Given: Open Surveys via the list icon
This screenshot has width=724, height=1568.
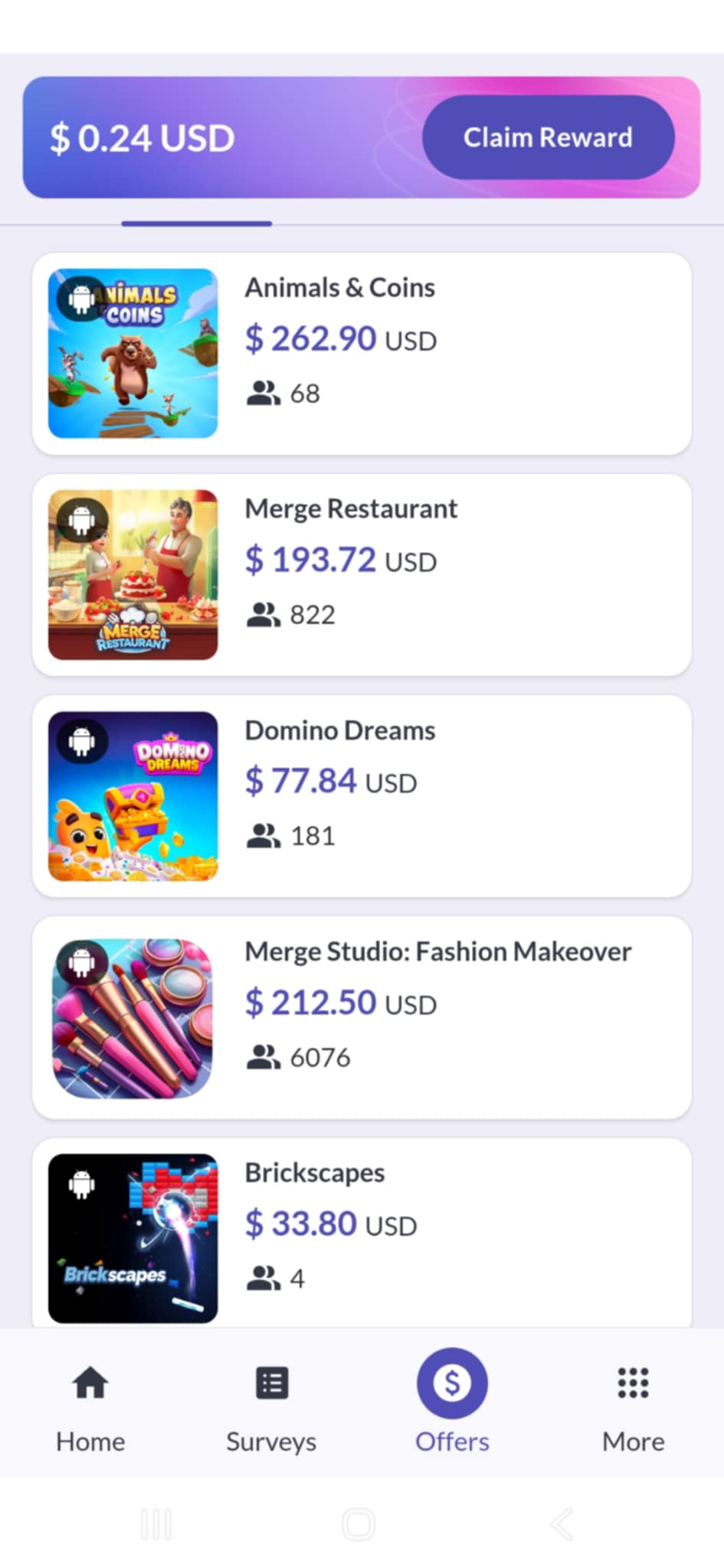Looking at the screenshot, I should (x=270, y=1383).
